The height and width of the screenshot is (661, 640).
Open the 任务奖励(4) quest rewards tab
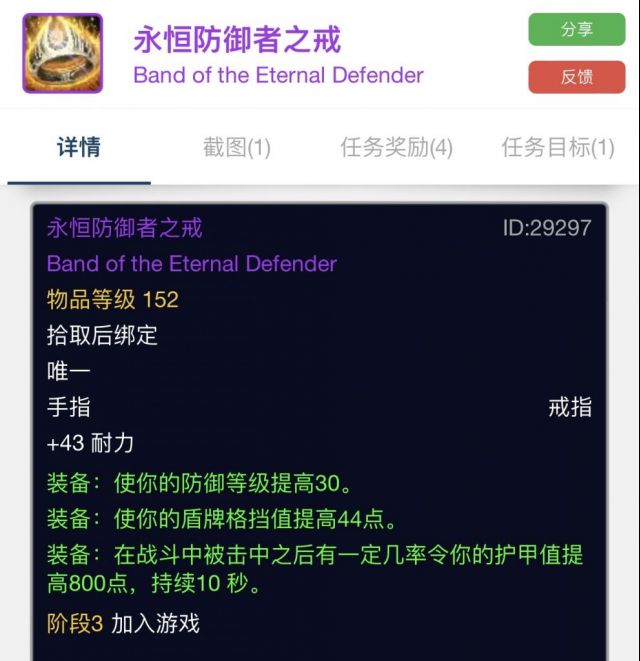pyautogui.click(x=396, y=148)
